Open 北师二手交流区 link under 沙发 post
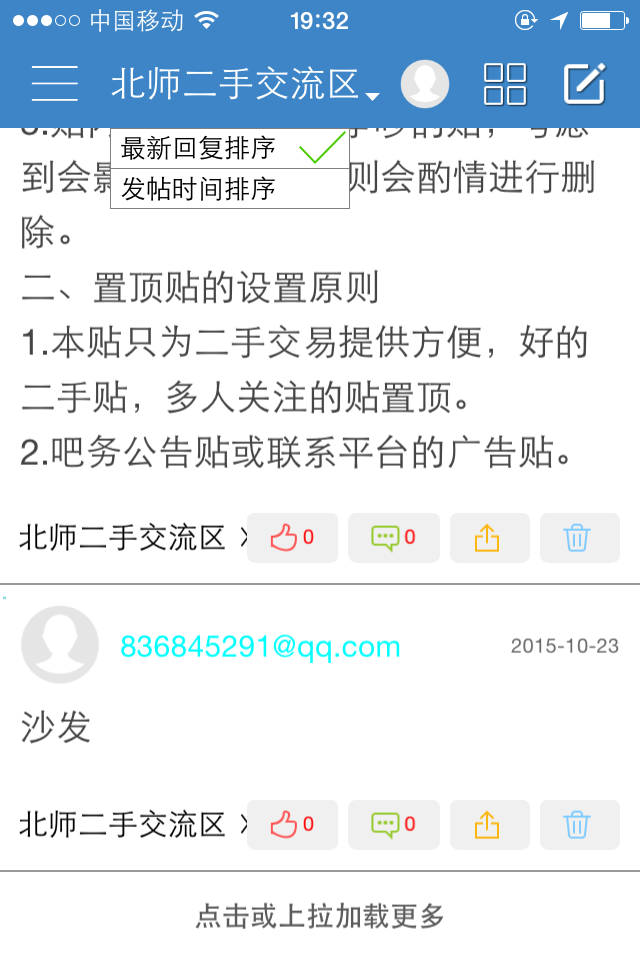Screen dimensions: 640x960 (123, 825)
